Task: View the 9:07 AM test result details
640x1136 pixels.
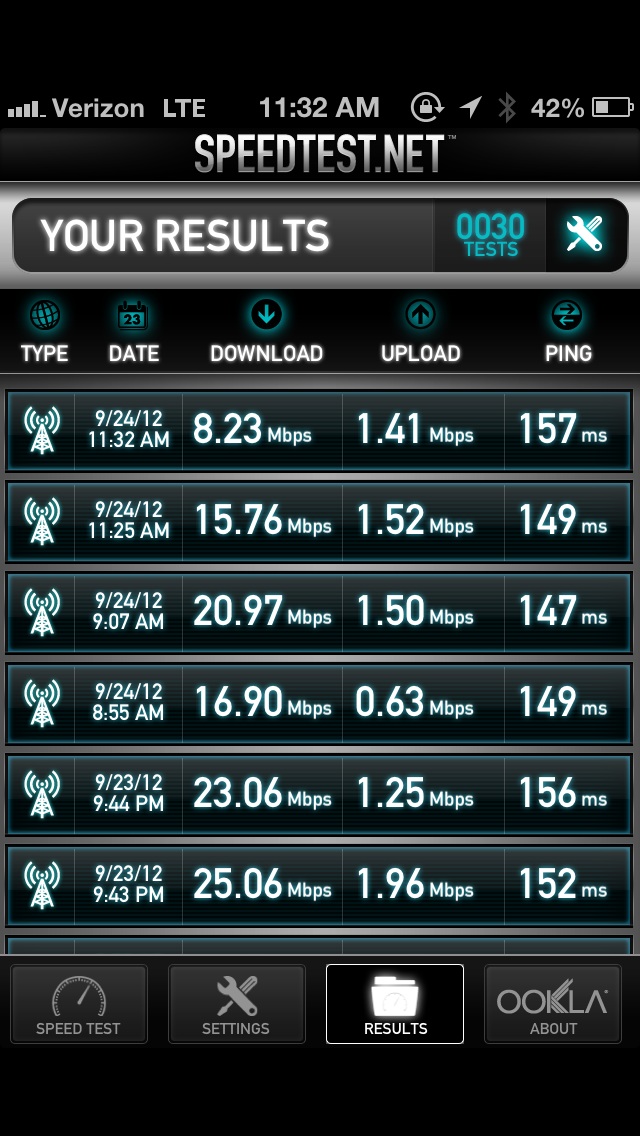Action: [x=320, y=612]
